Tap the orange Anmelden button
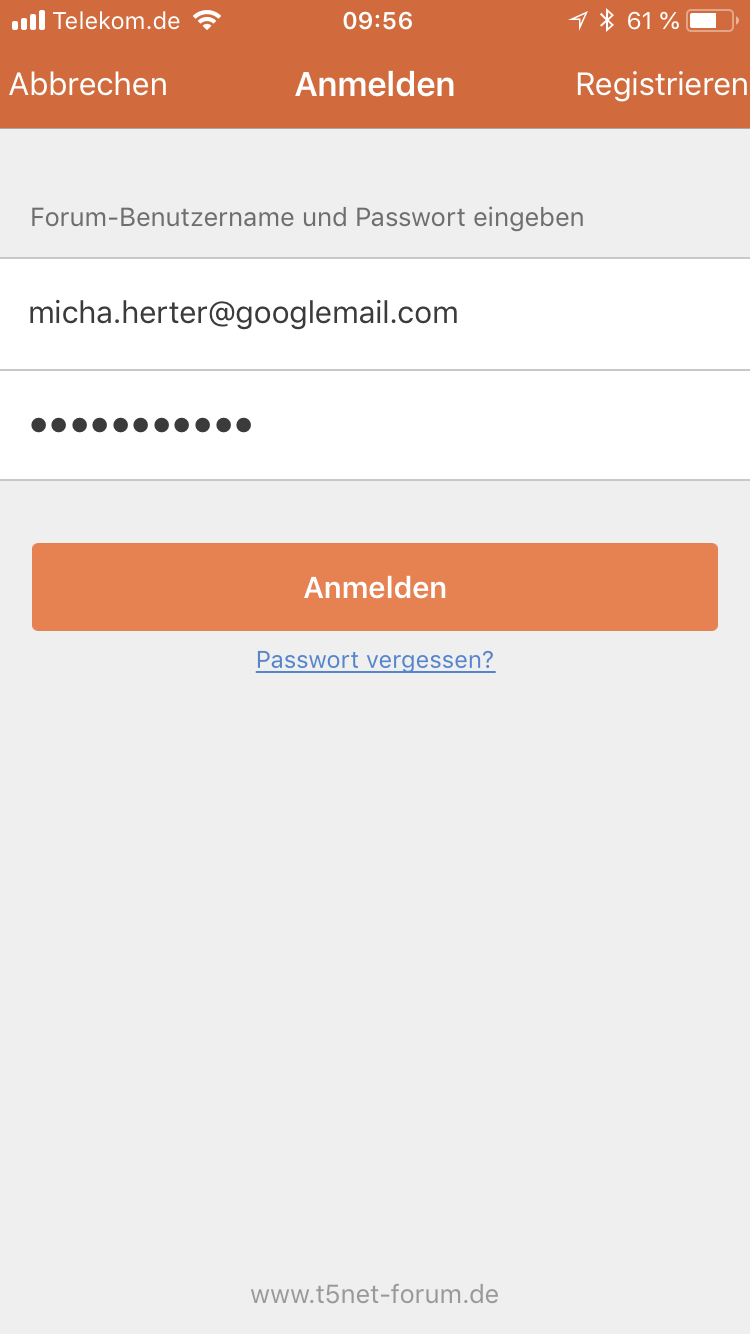 pyautogui.click(x=375, y=587)
